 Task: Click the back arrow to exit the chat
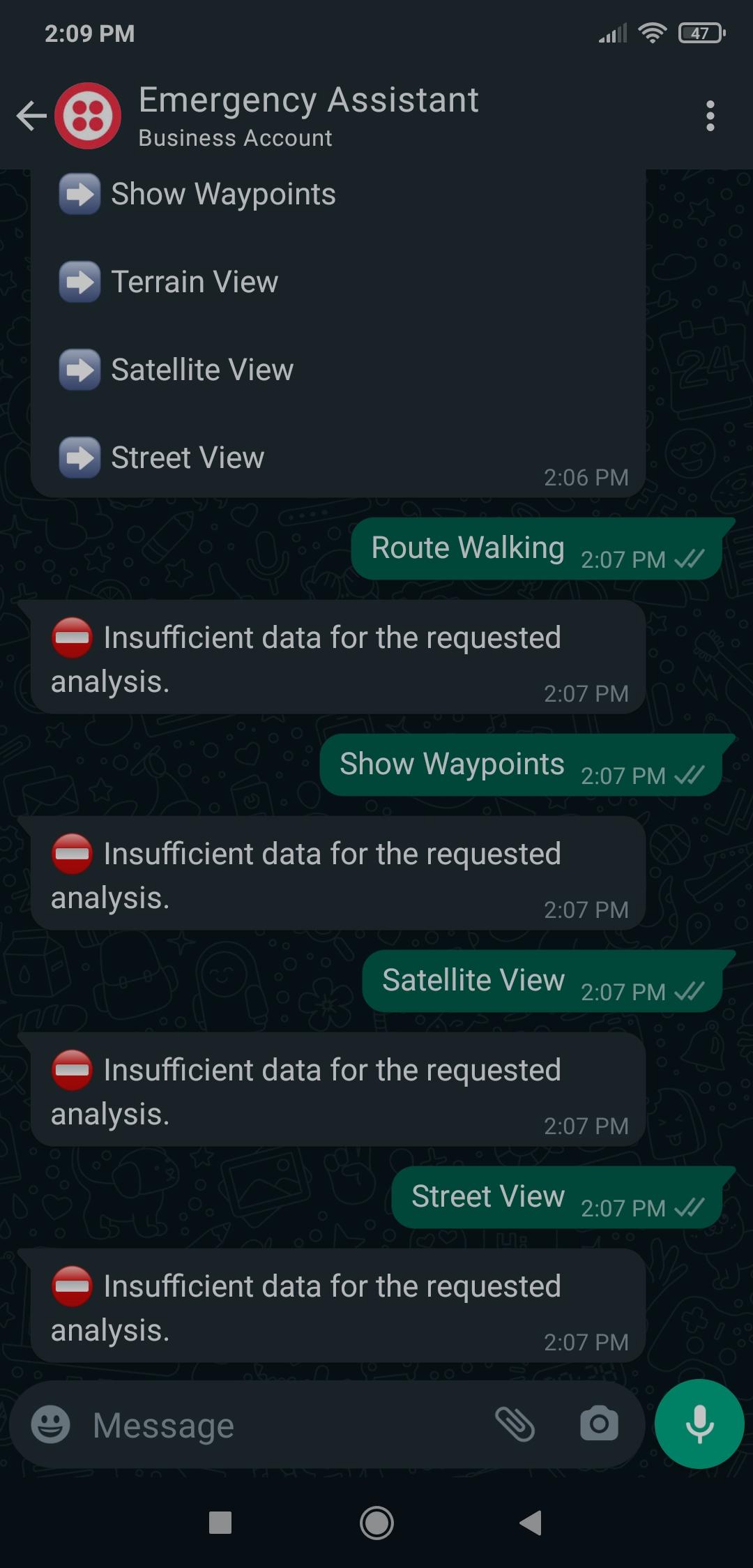tap(31, 115)
